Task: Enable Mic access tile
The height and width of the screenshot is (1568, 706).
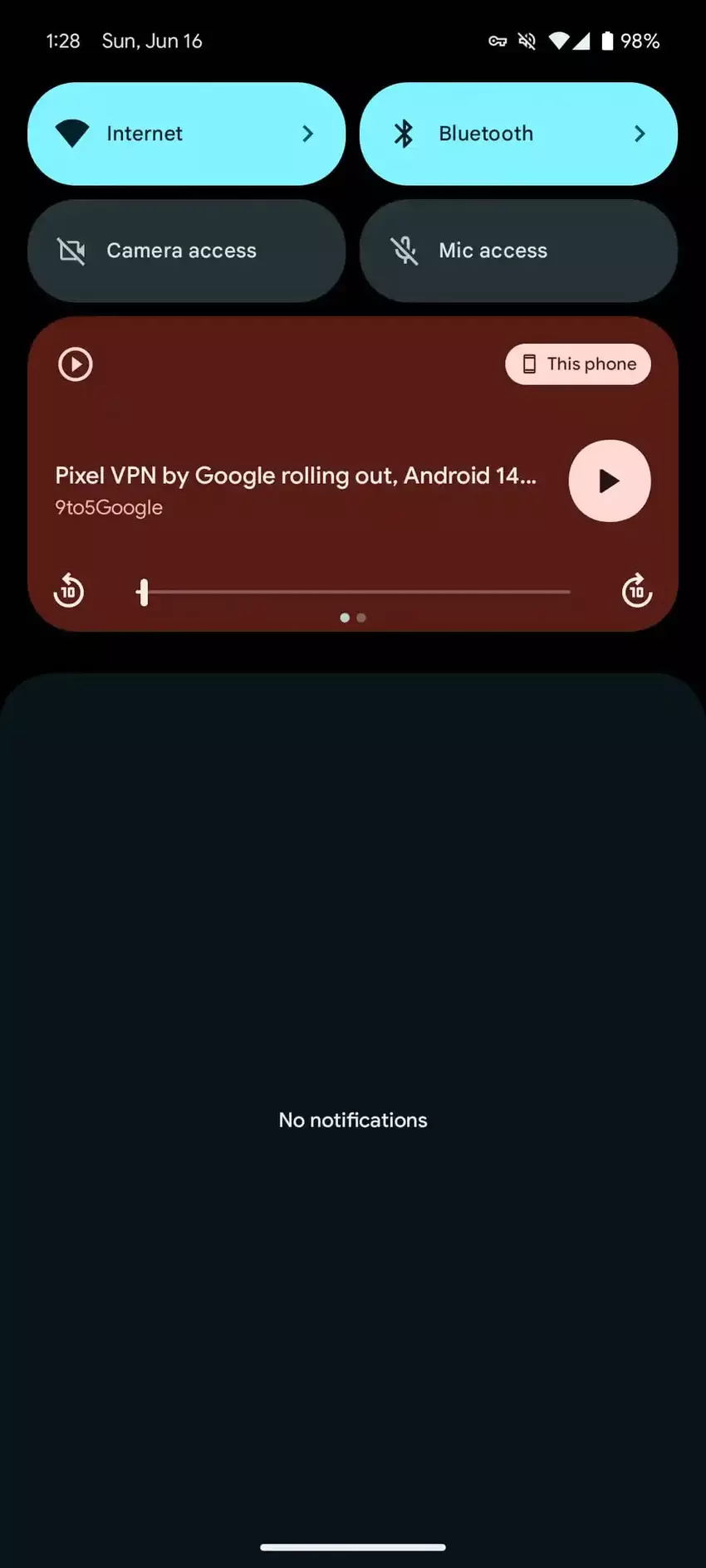Action: (517, 251)
